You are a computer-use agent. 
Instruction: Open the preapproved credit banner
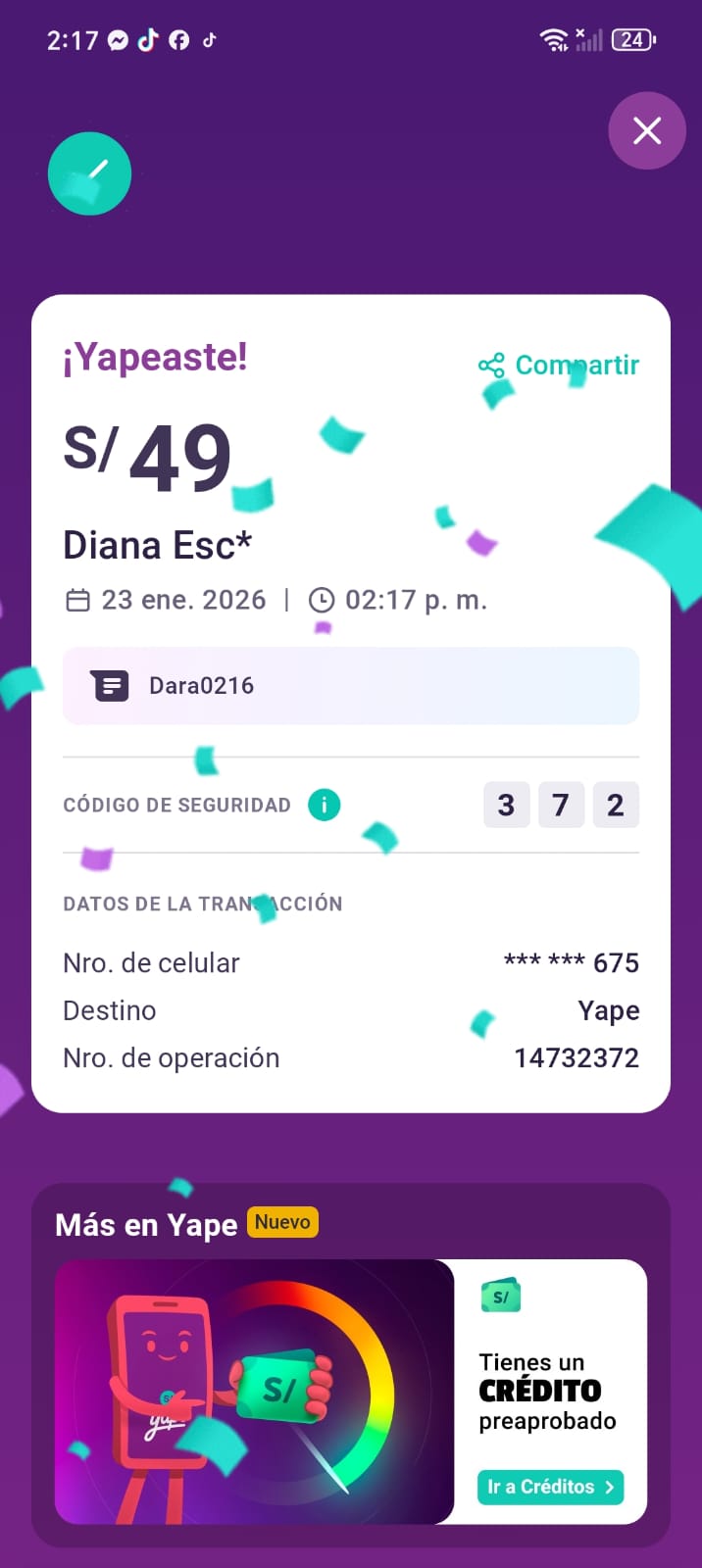(255, 1391)
